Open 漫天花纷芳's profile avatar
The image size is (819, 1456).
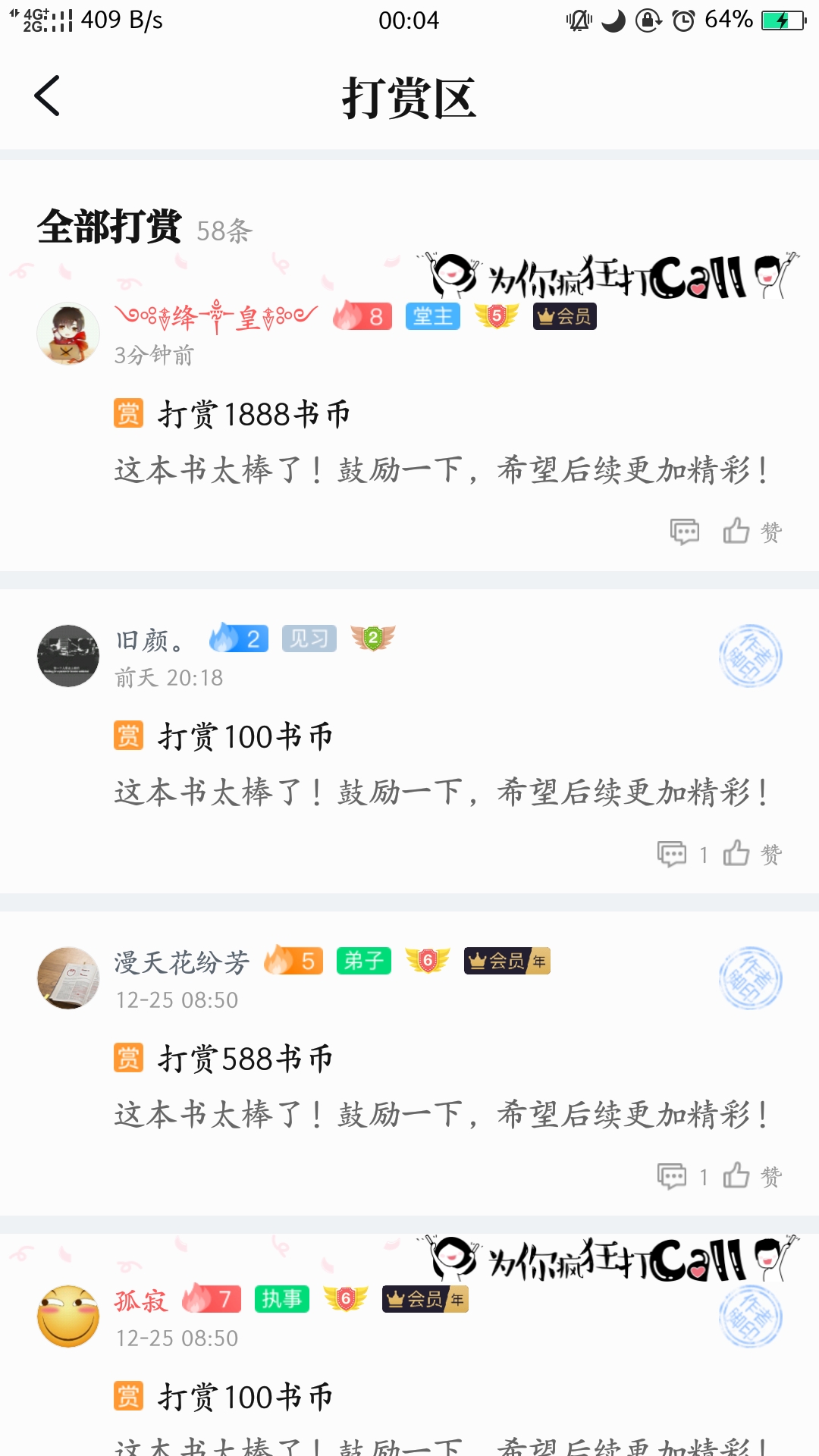click(x=68, y=978)
